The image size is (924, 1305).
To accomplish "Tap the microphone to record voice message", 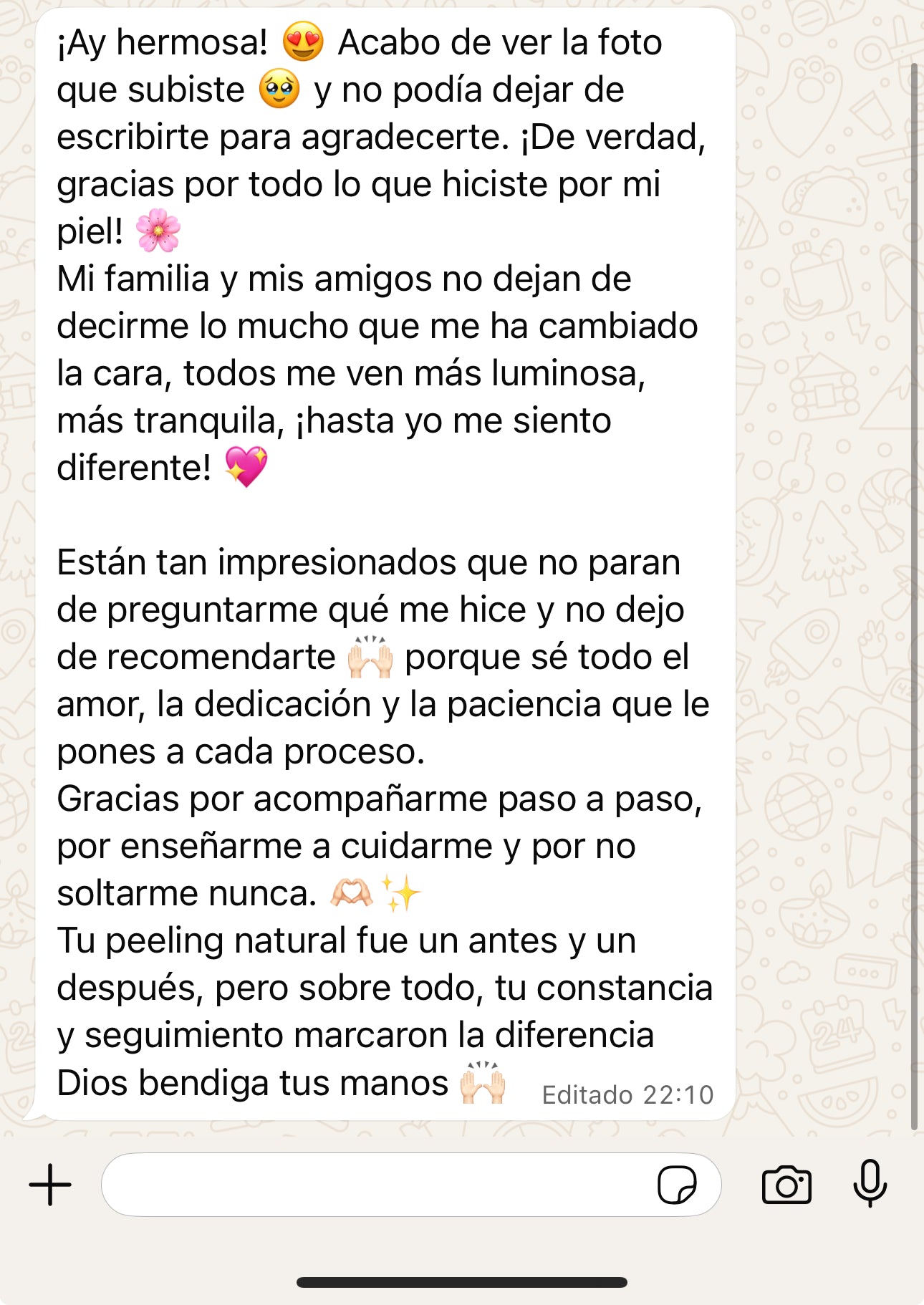I will [x=870, y=1183].
